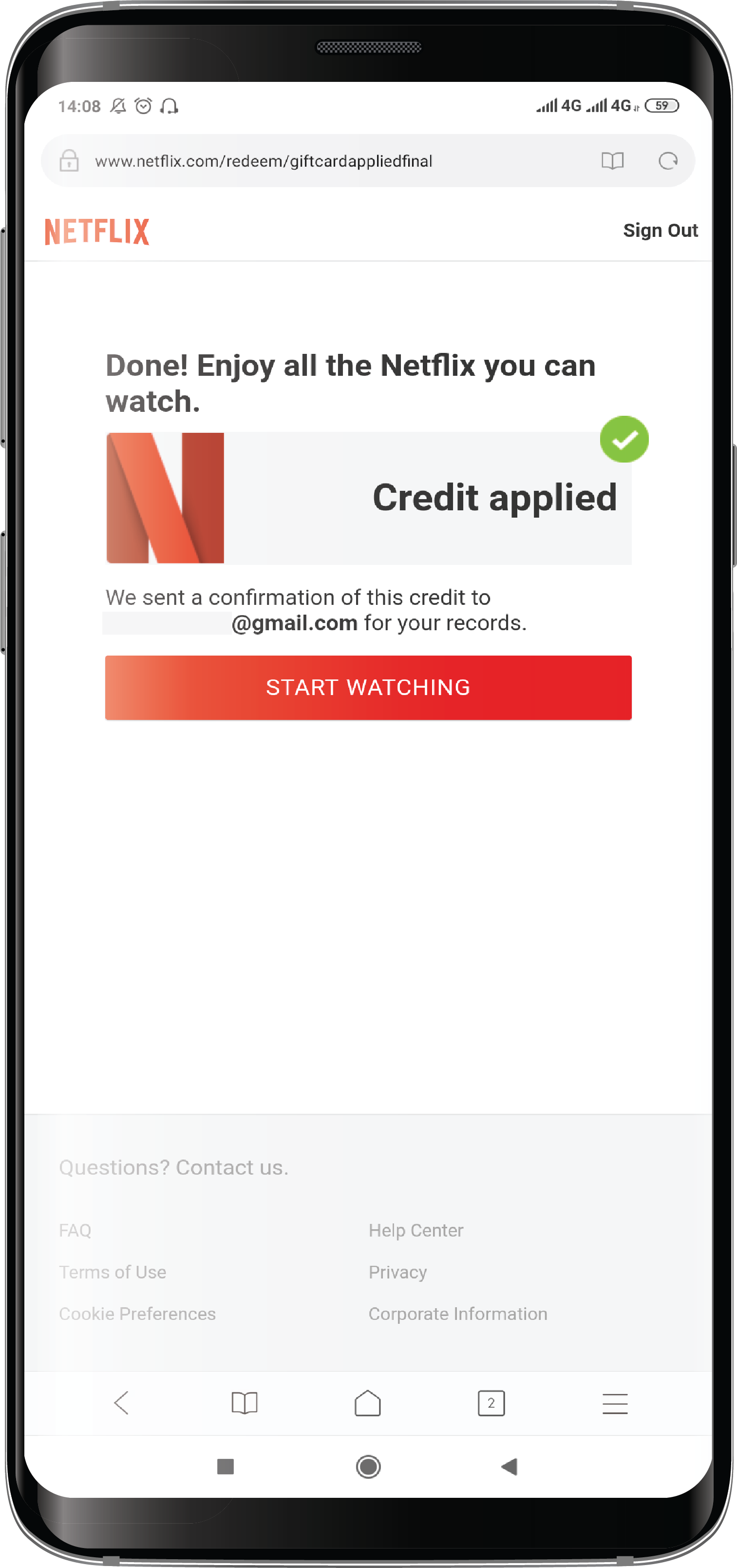737x1568 pixels.
Task: Go to browser home page
Action: coord(368,1403)
